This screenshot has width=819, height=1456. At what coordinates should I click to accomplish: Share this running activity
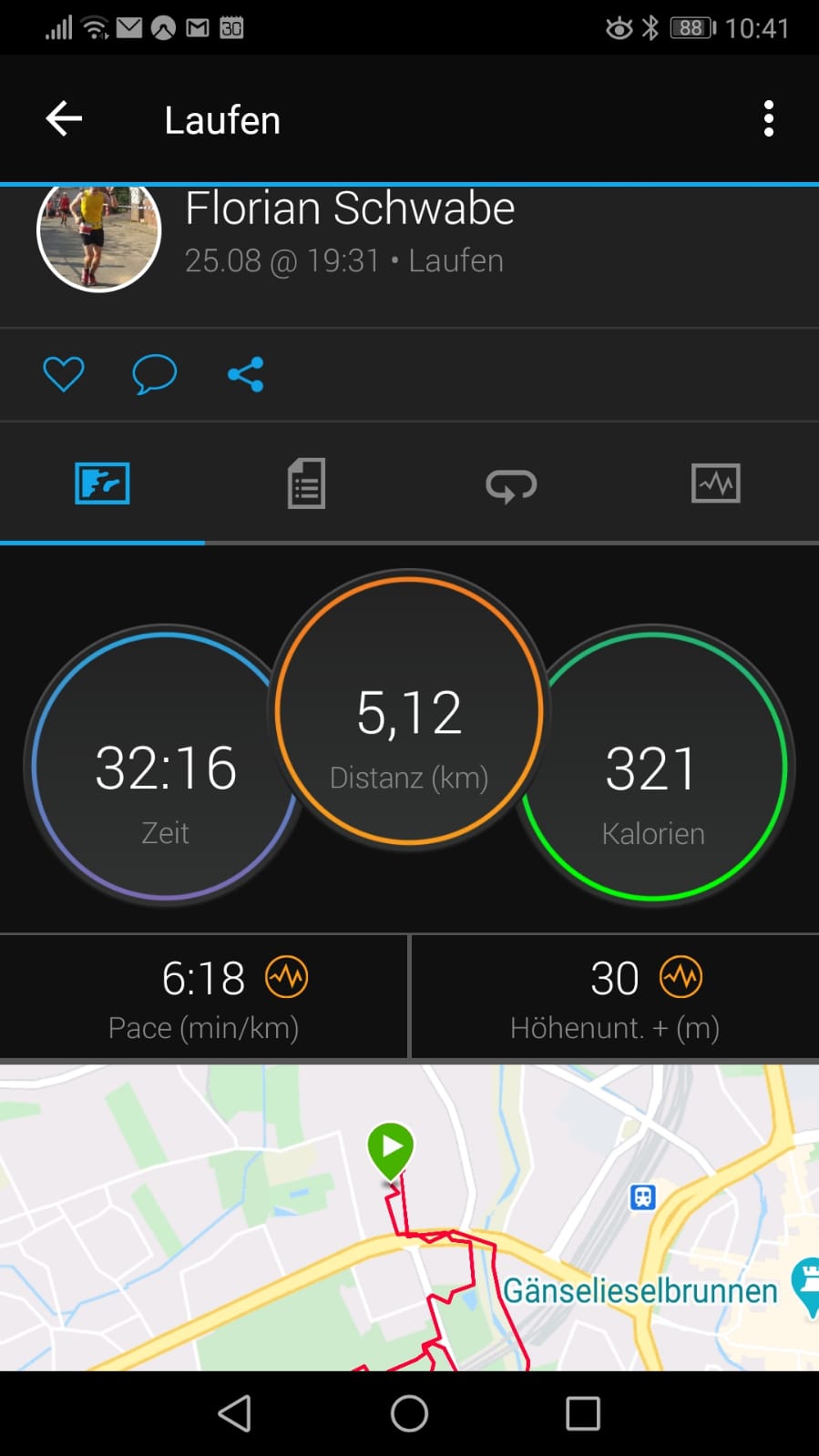245,374
